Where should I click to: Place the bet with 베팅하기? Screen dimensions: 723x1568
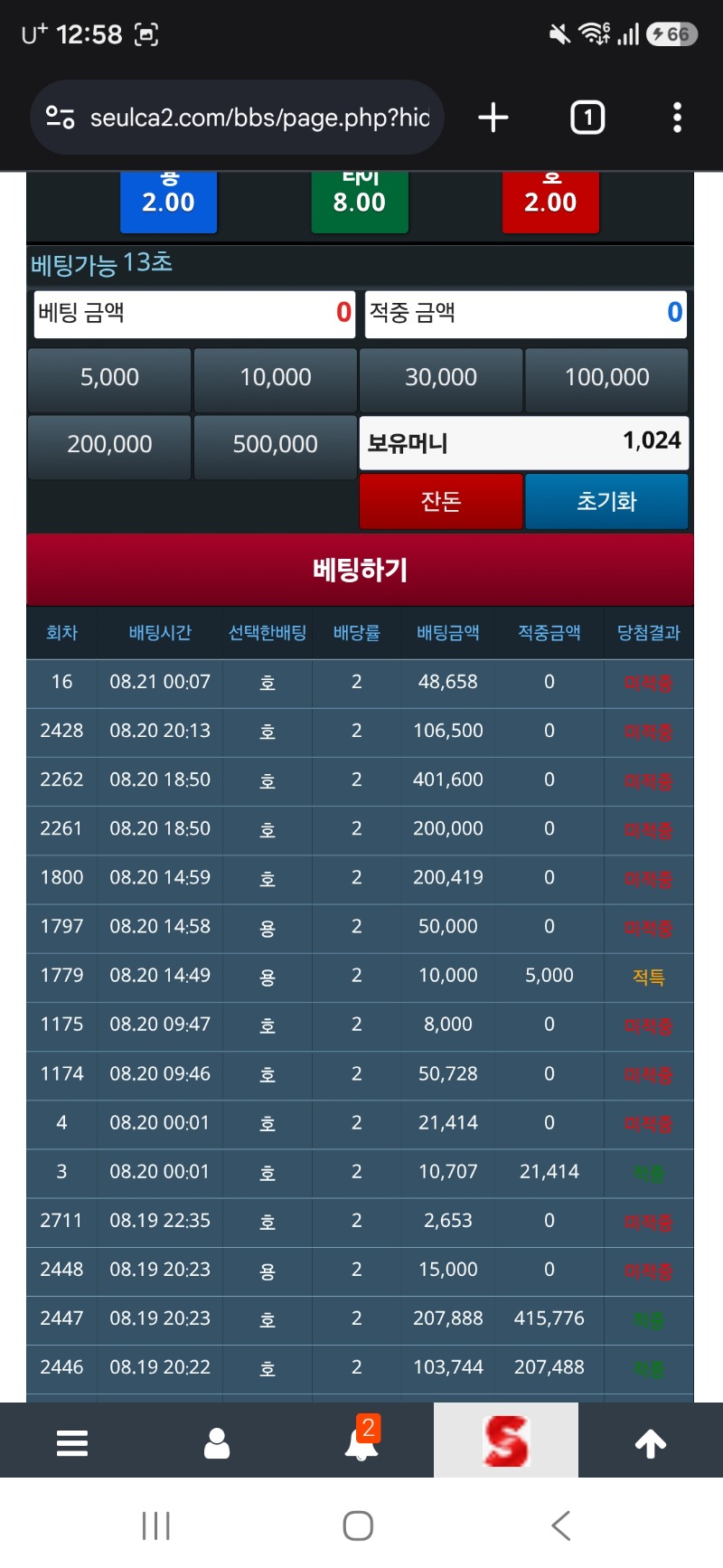pos(360,570)
